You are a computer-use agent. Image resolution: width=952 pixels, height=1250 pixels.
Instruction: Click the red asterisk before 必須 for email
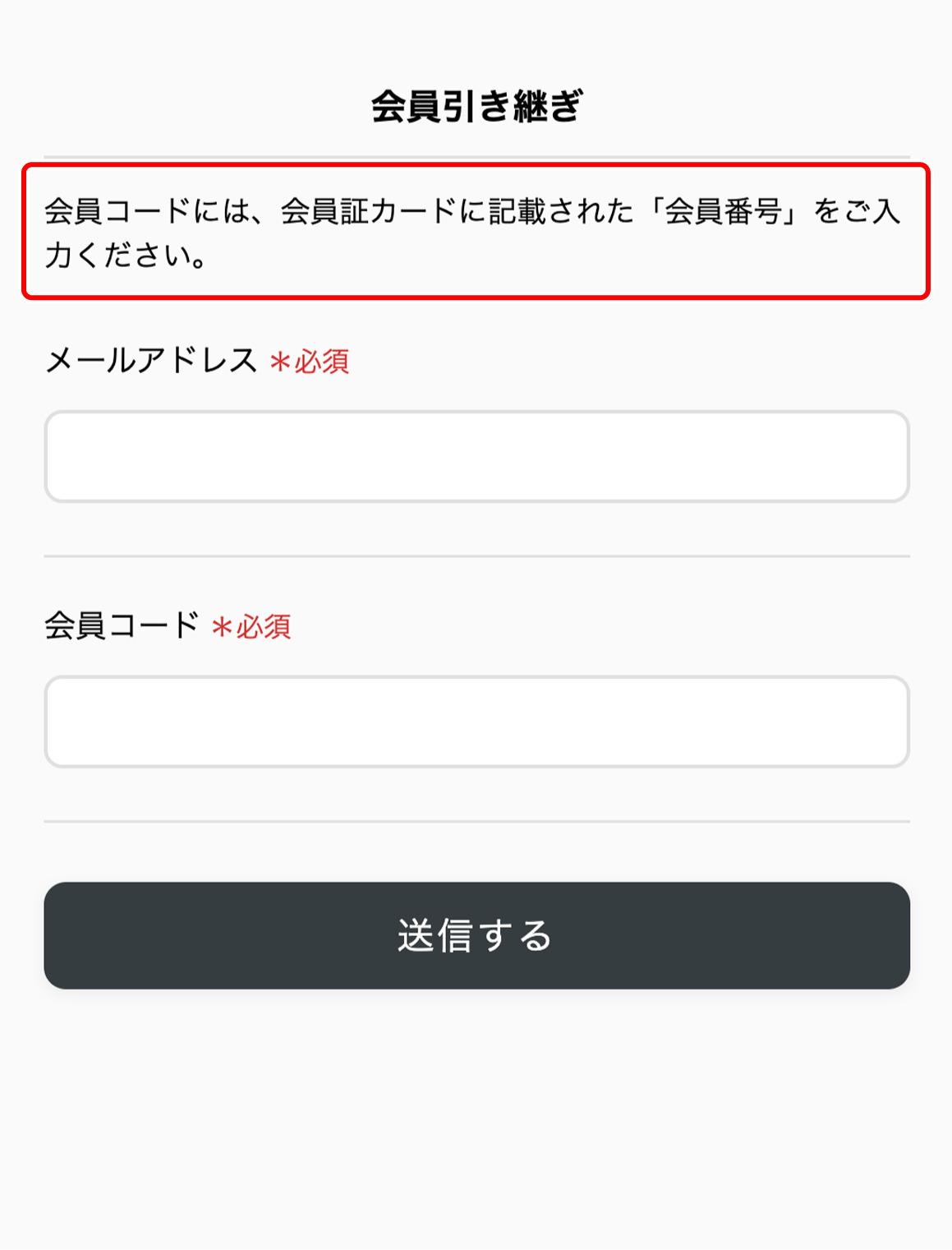[279, 362]
